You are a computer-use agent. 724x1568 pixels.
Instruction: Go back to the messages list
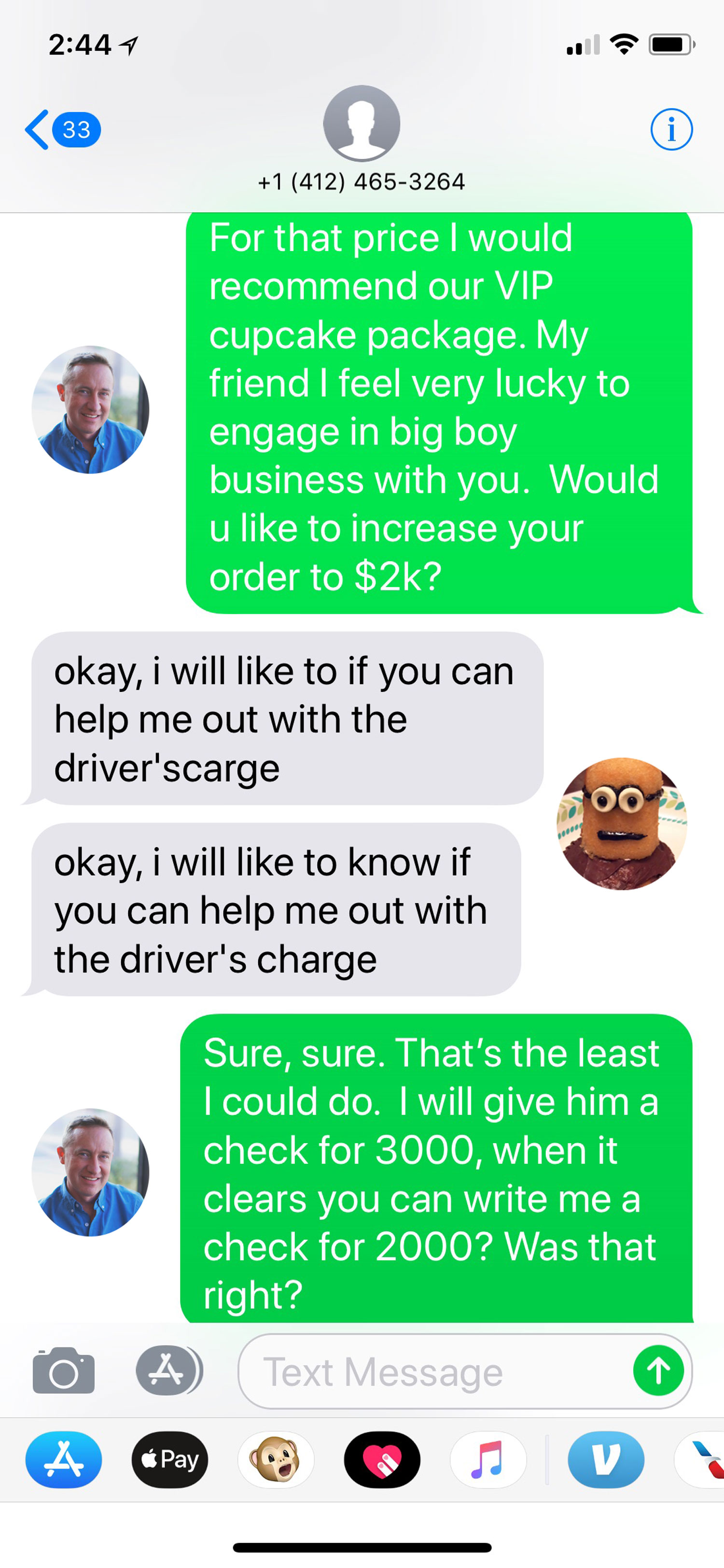click(61, 130)
